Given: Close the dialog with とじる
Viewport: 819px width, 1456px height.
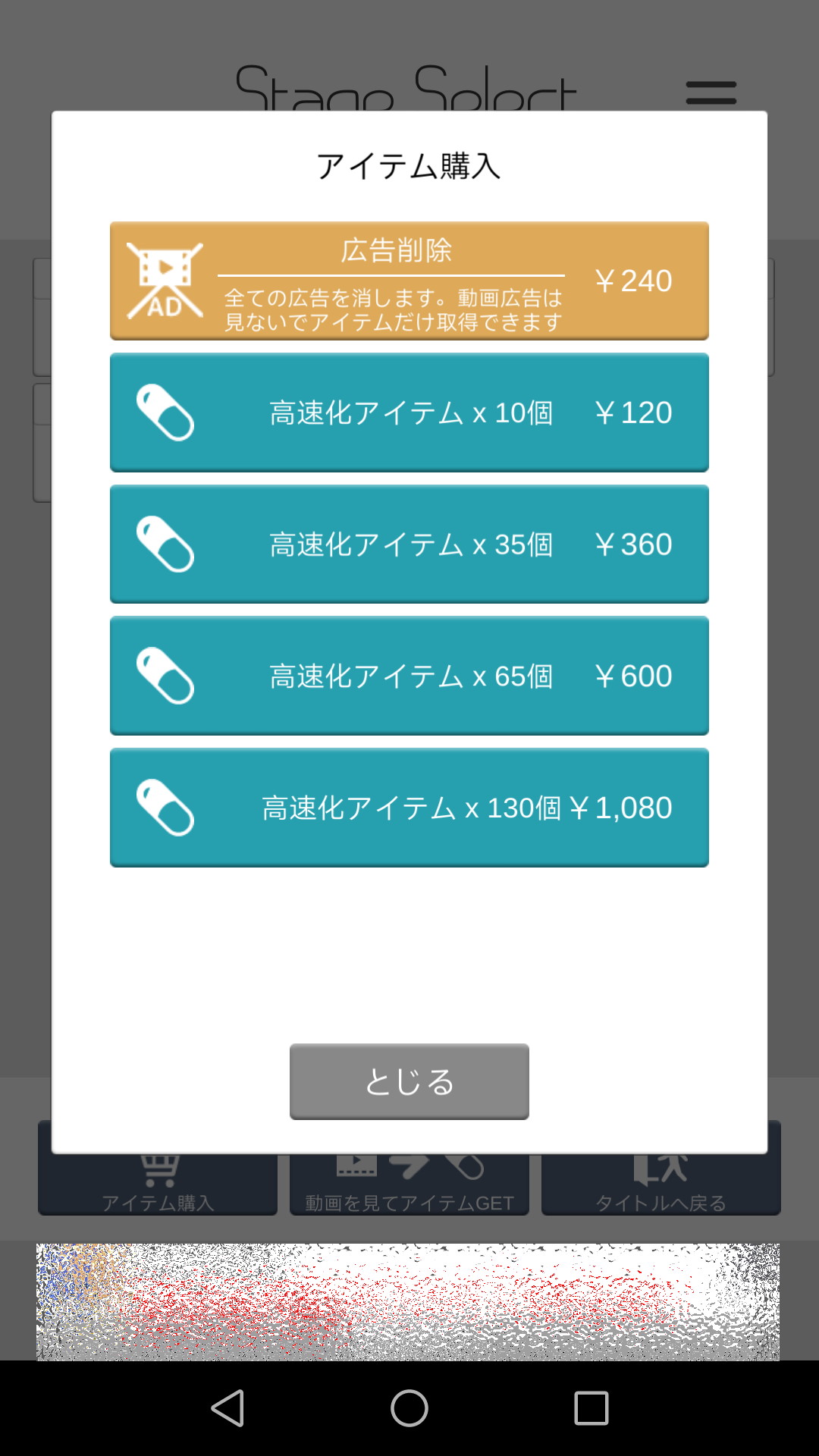Looking at the screenshot, I should [409, 1081].
